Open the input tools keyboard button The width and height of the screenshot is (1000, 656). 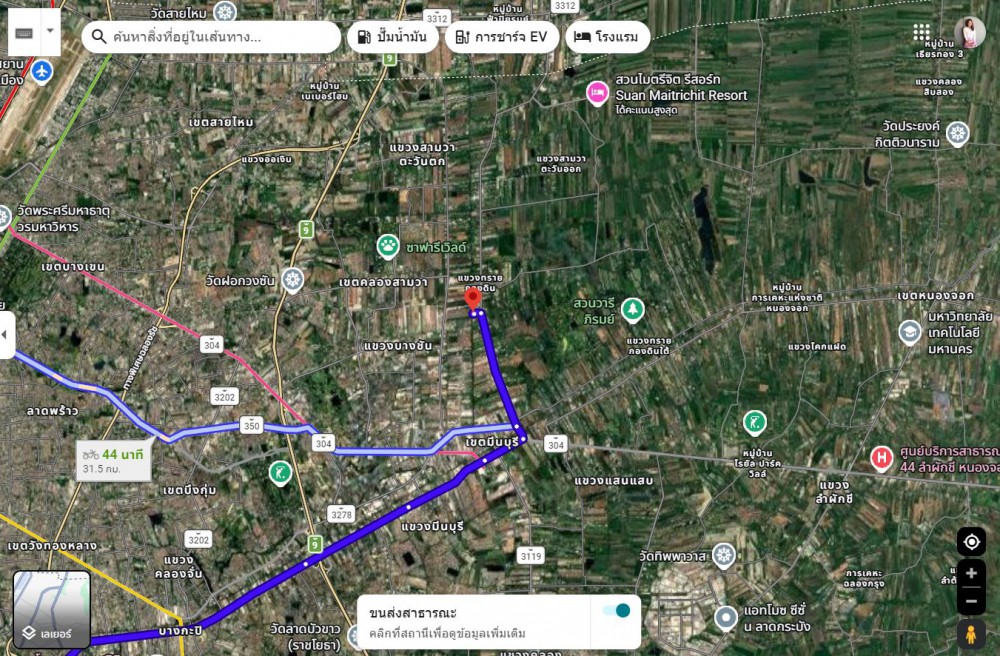24,32
